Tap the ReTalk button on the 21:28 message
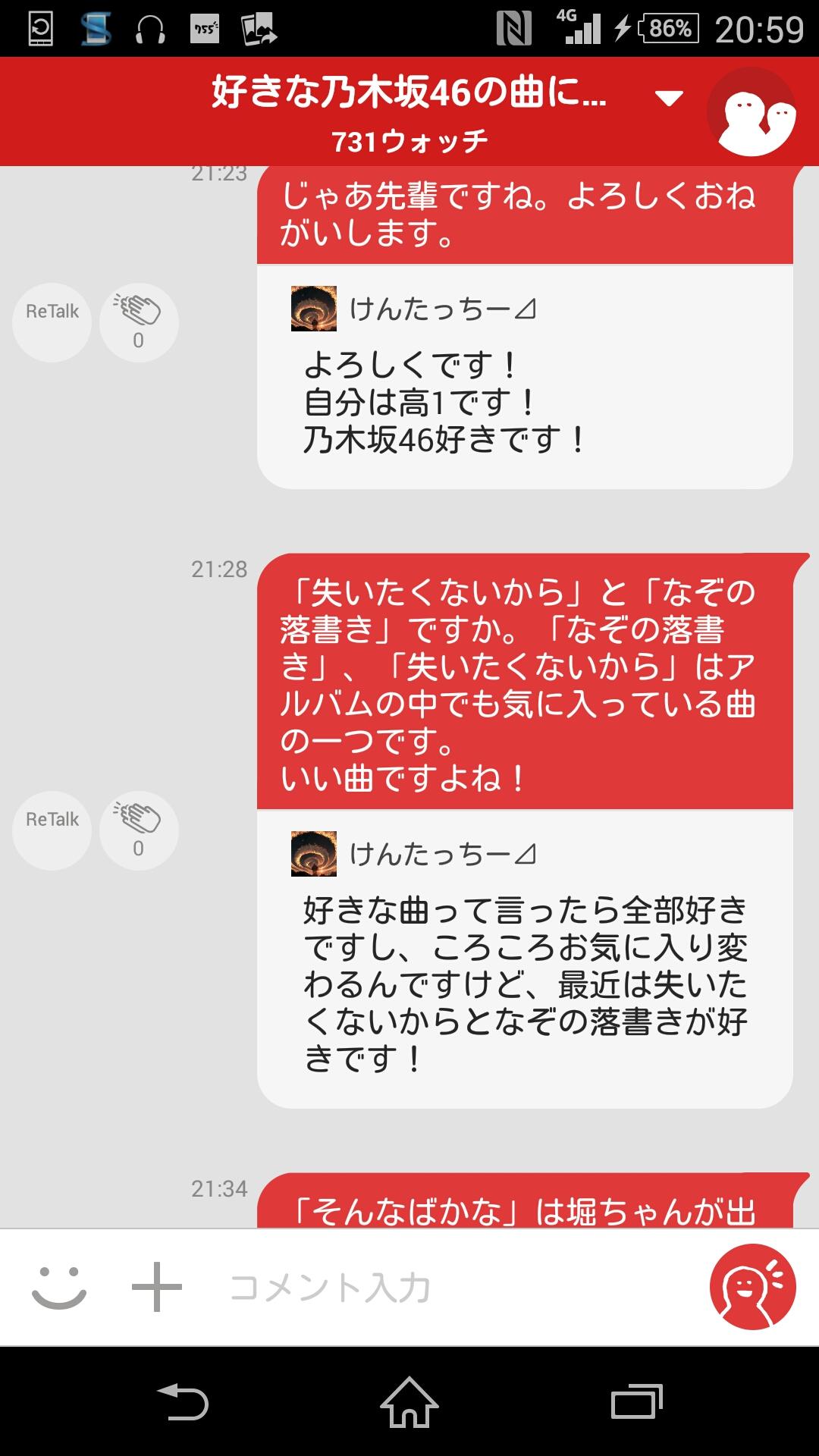The width and height of the screenshot is (819, 1456). click(51, 830)
